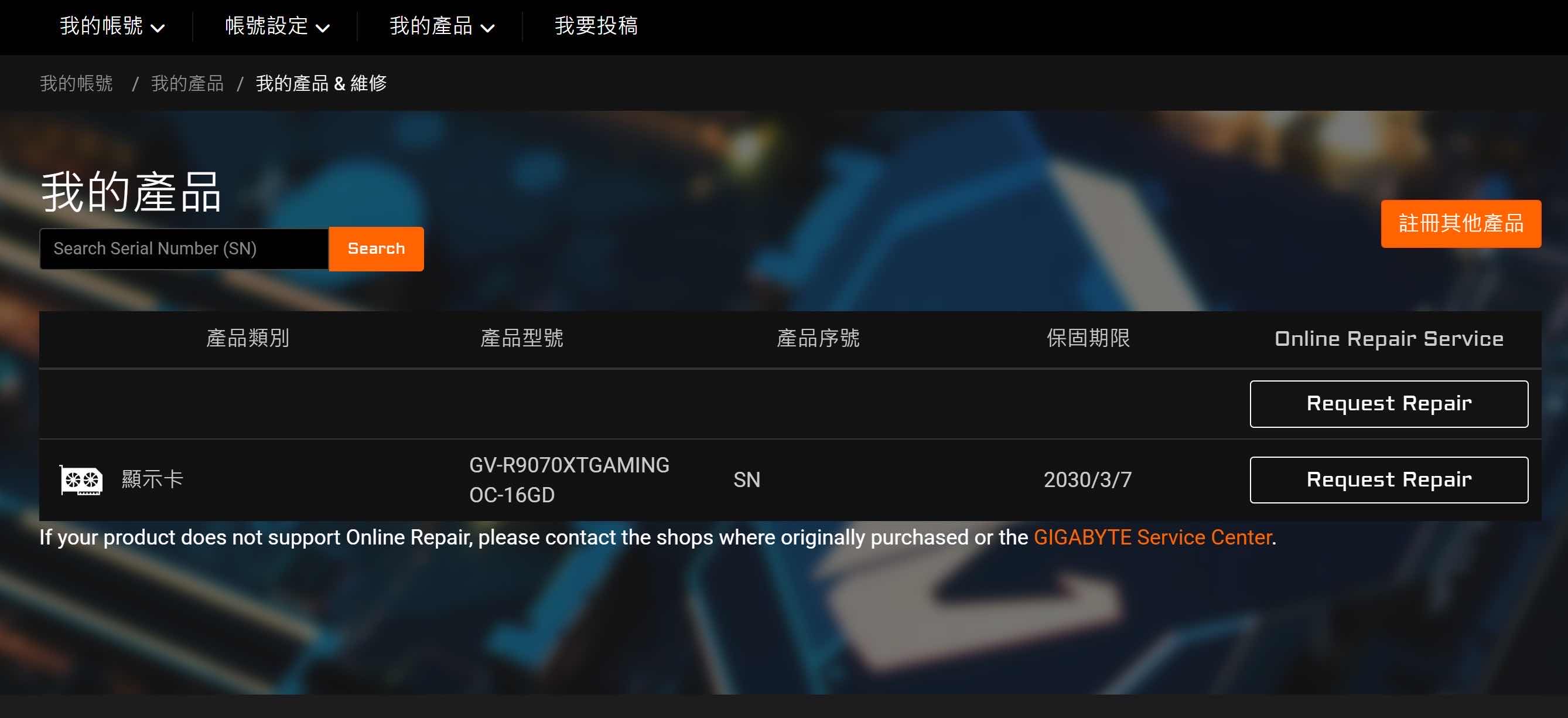Tap the orange Search button

pos(376,249)
